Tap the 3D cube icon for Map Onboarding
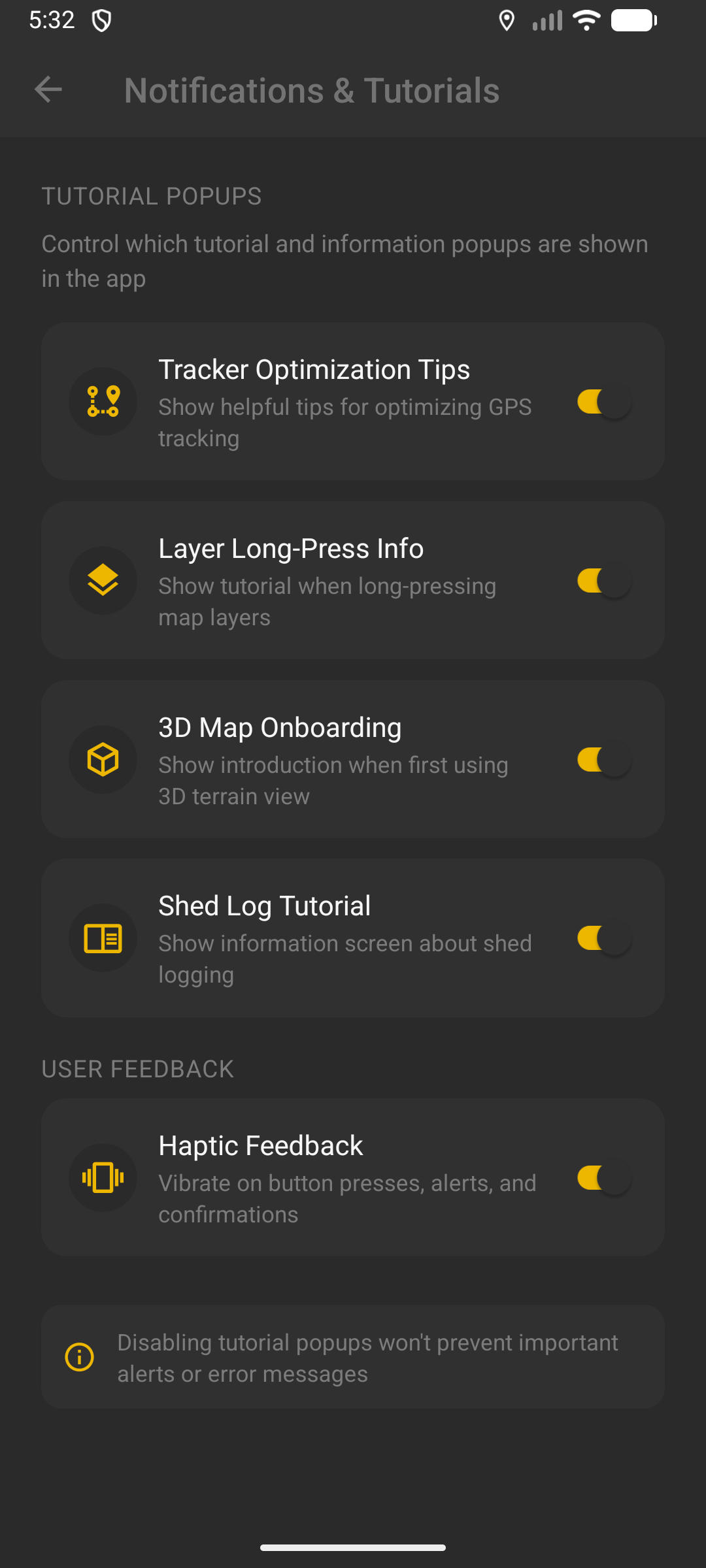 [103, 759]
